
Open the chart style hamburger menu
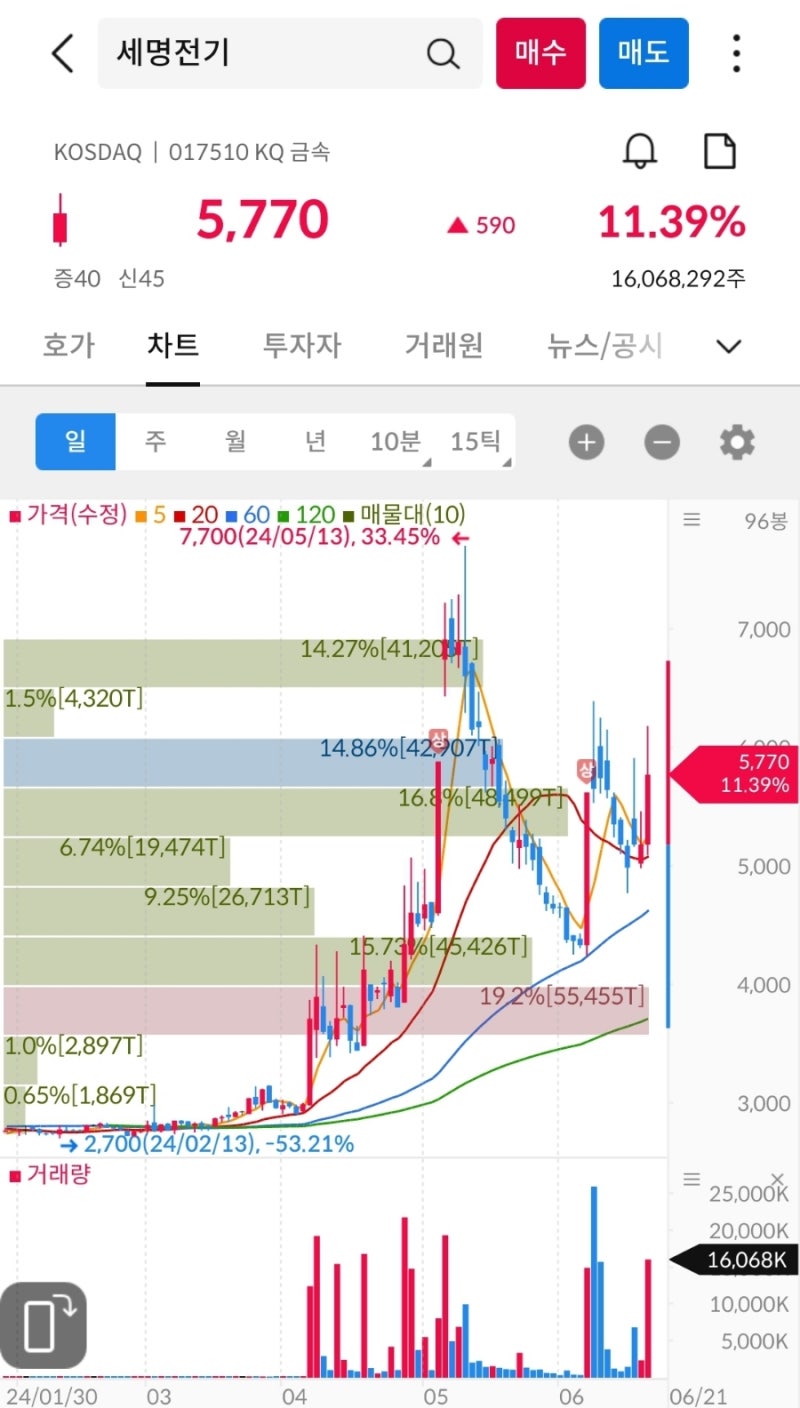tap(691, 518)
